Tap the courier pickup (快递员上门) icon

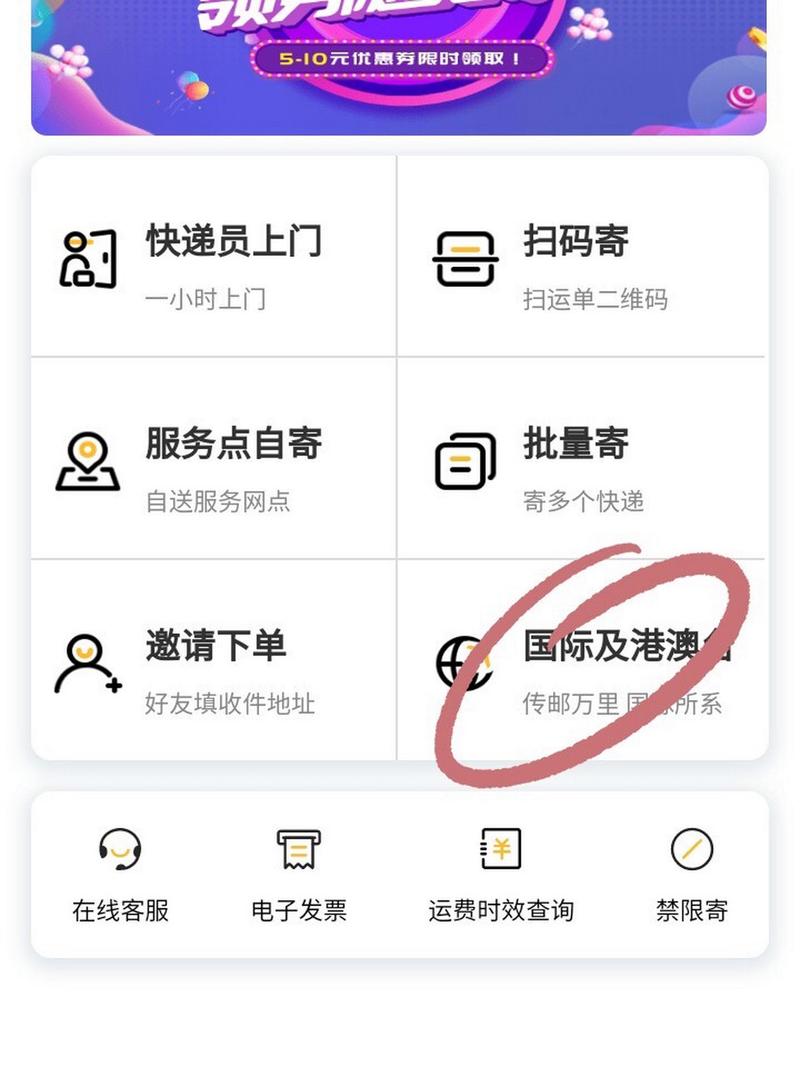click(x=88, y=255)
